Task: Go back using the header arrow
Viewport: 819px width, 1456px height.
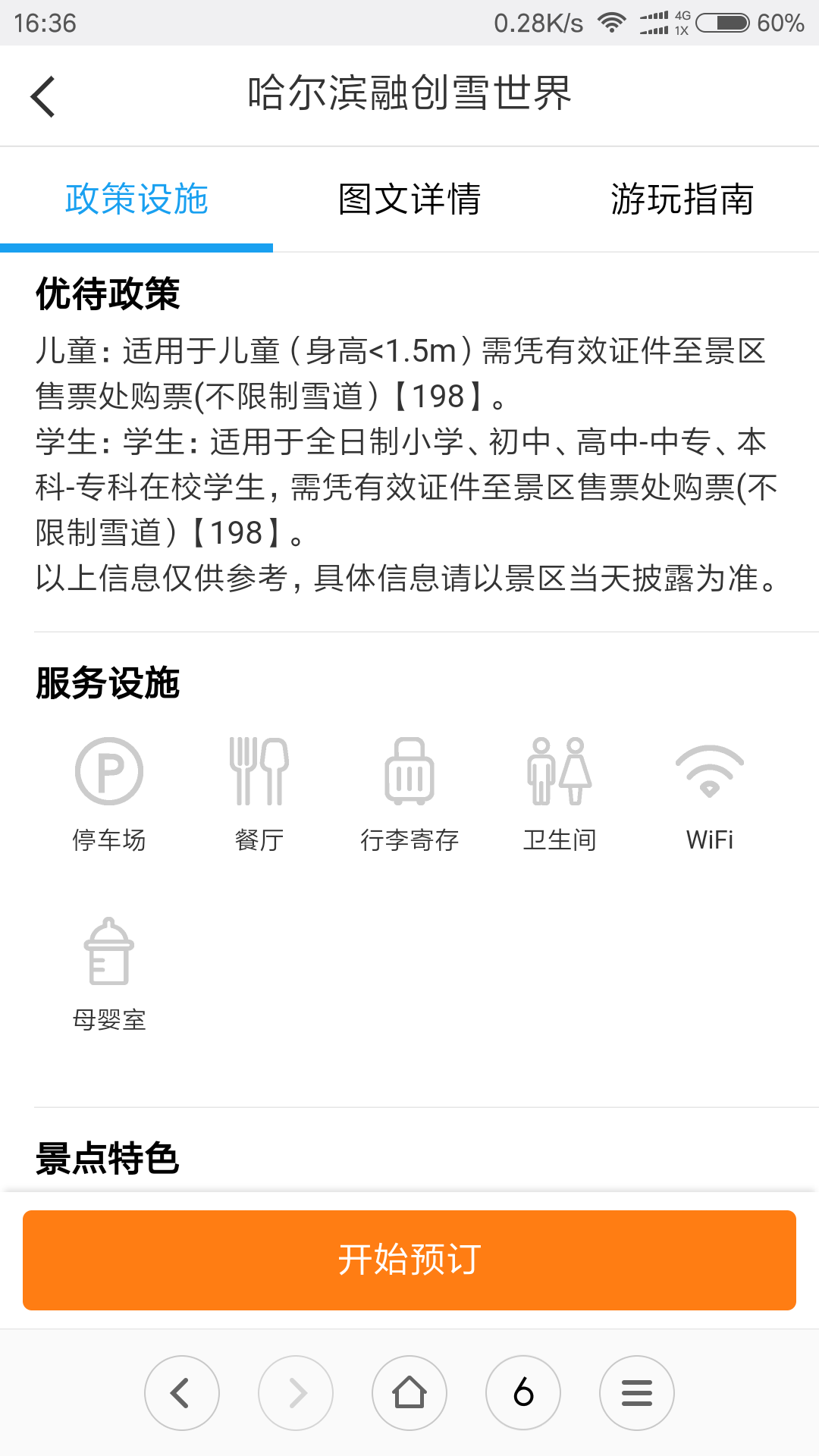Action: (x=43, y=96)
